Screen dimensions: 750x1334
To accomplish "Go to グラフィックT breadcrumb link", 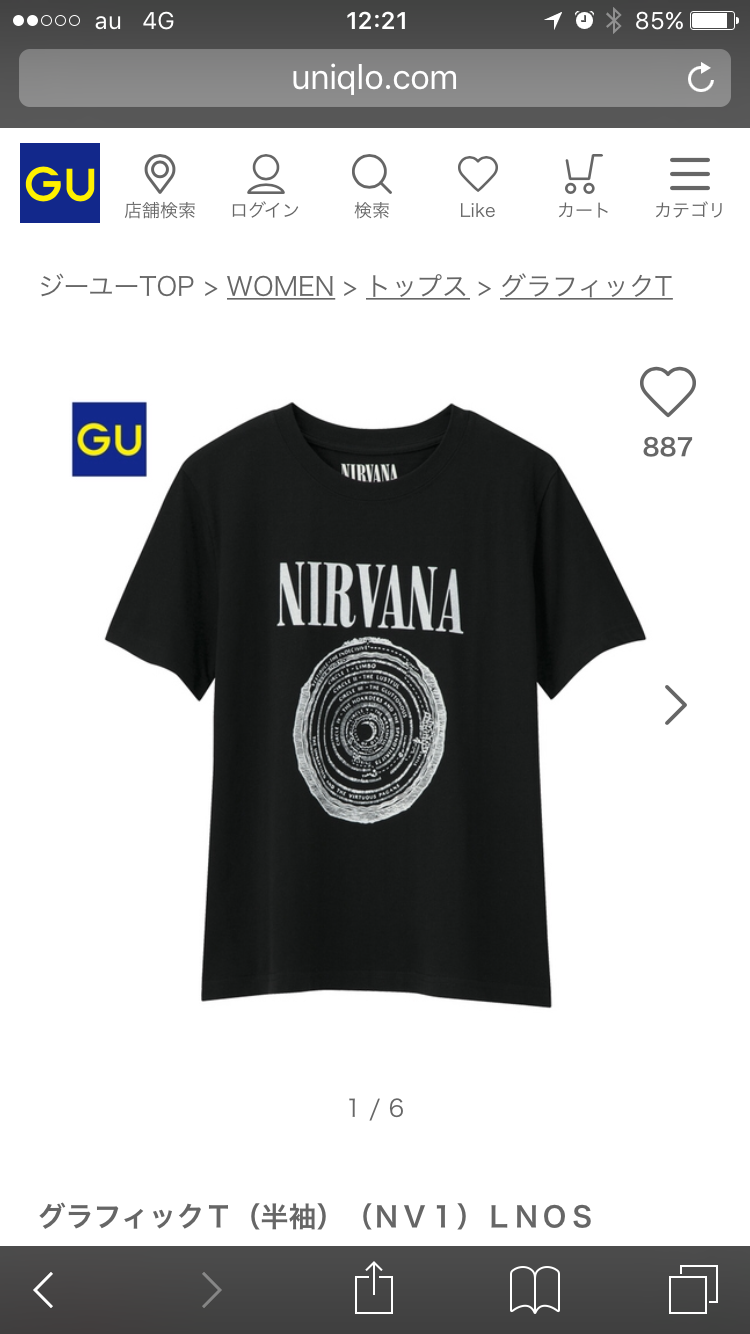I will click(x=586, y=287).
